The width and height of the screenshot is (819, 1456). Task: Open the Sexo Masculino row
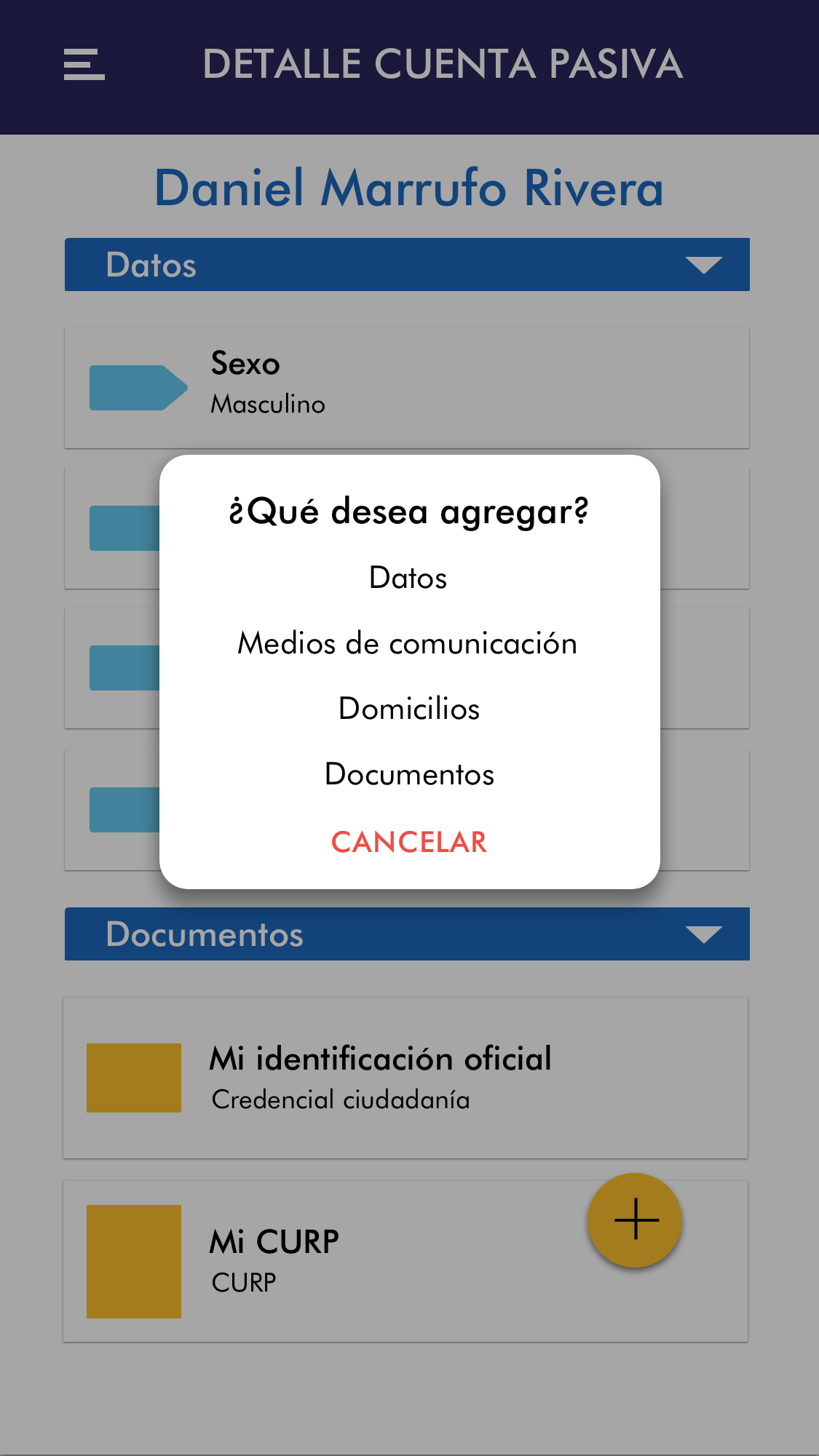click(x=407, y=387)
